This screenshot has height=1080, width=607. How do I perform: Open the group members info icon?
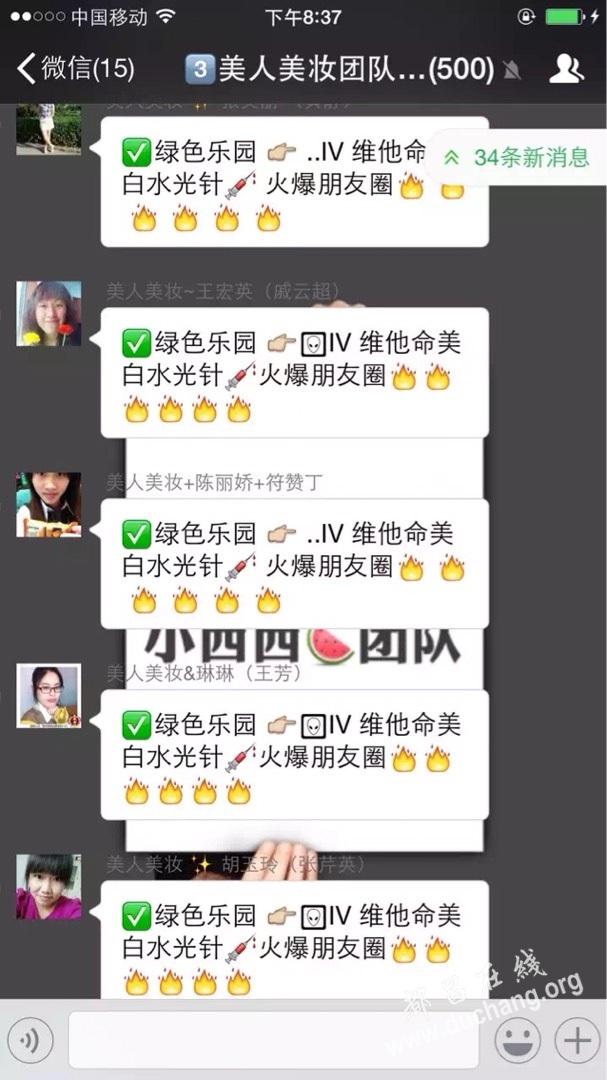coord(567,69)
